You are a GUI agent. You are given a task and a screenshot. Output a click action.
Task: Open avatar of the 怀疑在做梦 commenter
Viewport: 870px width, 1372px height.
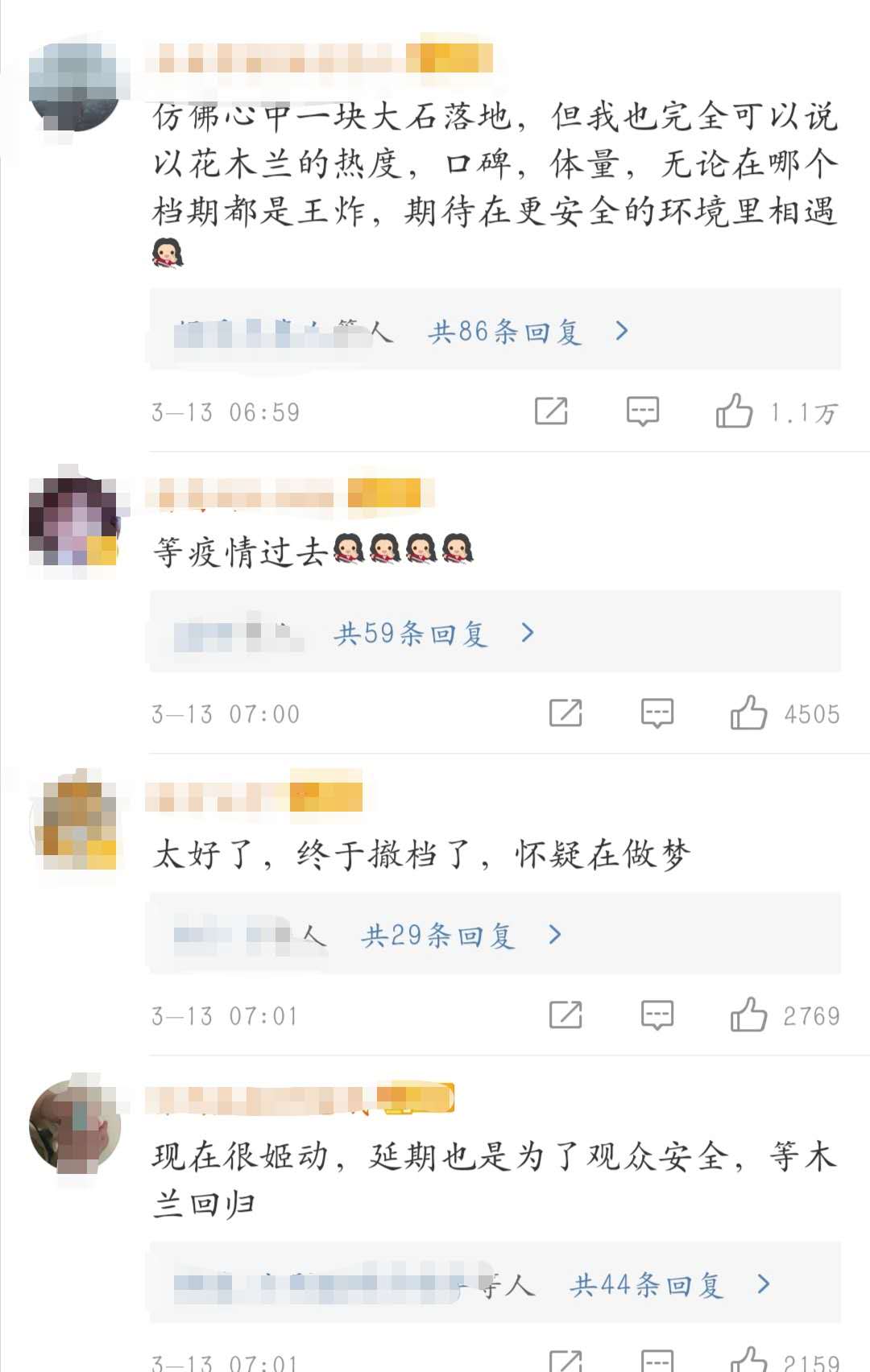[74, 822]
